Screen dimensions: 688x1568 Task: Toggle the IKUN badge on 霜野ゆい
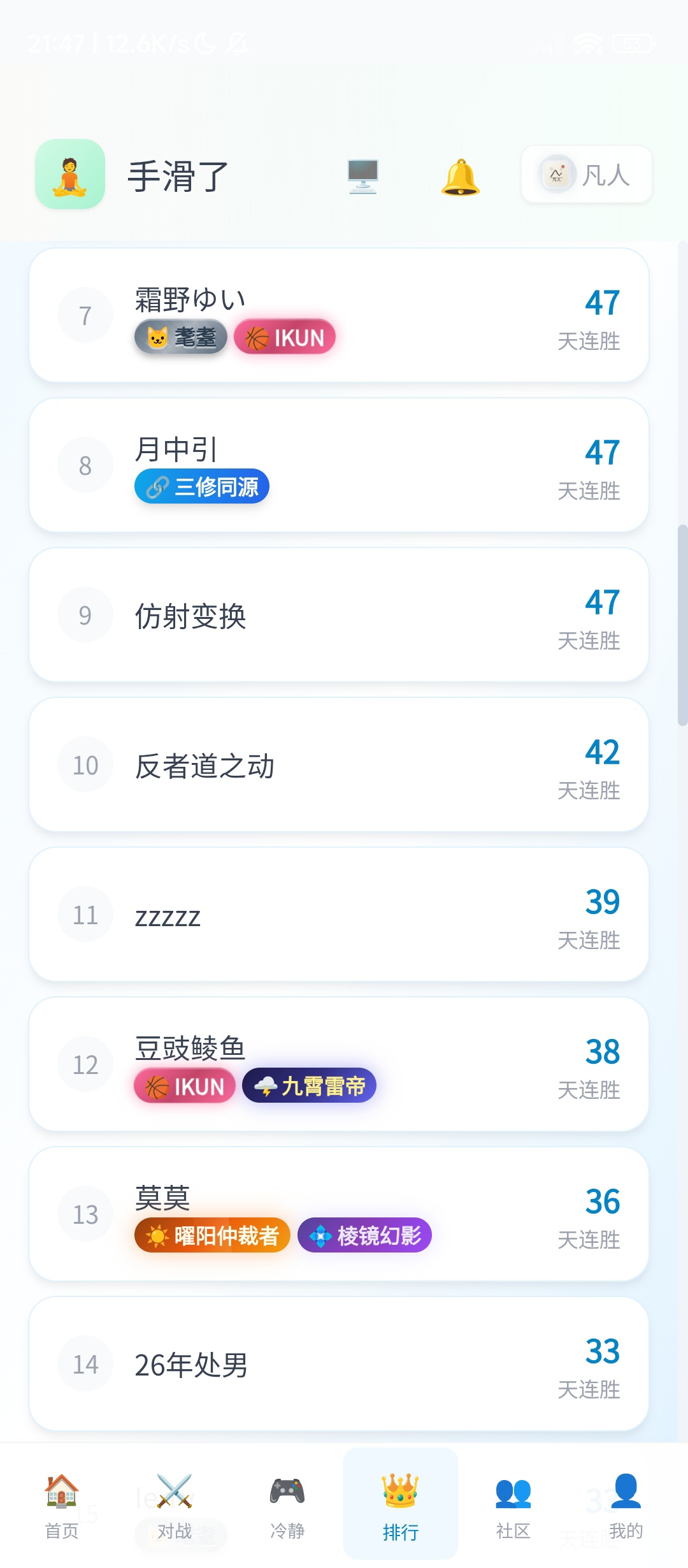pos(285,337)
